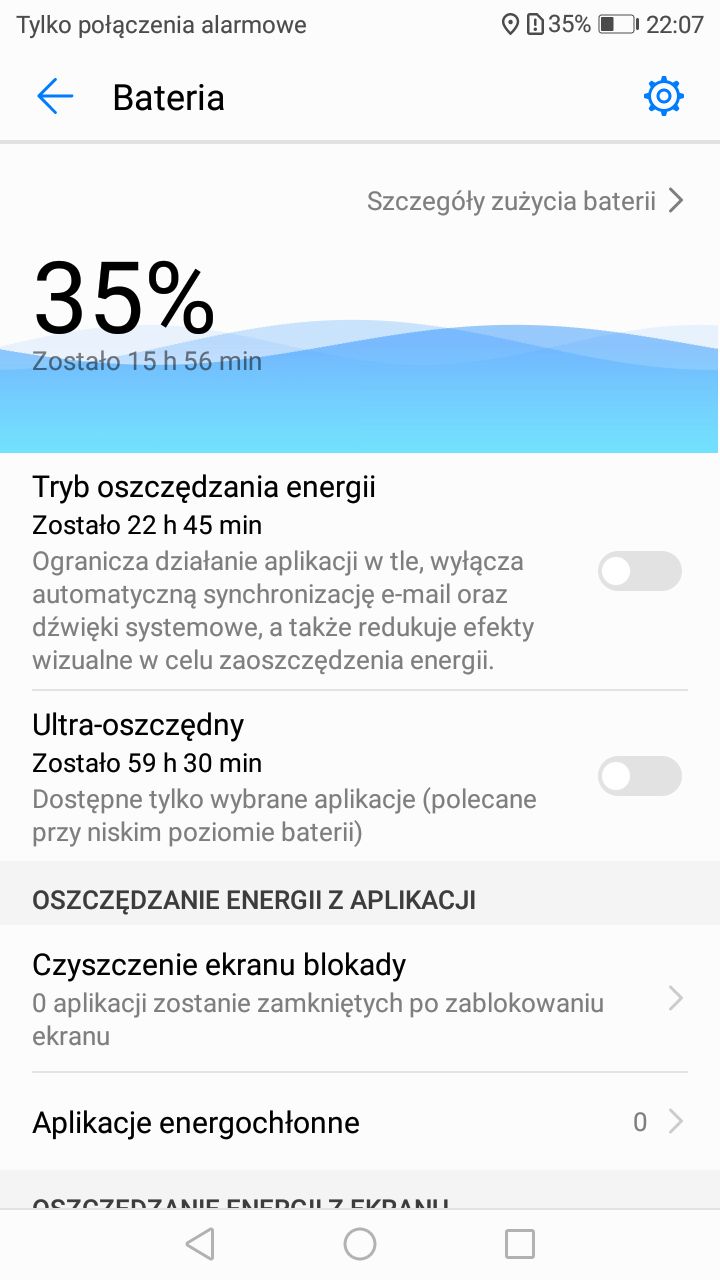The height and width of the screenshot is (1280, 720).
Task: Tap the back arrow next to Bateria
Action: (x=55, y=96)
